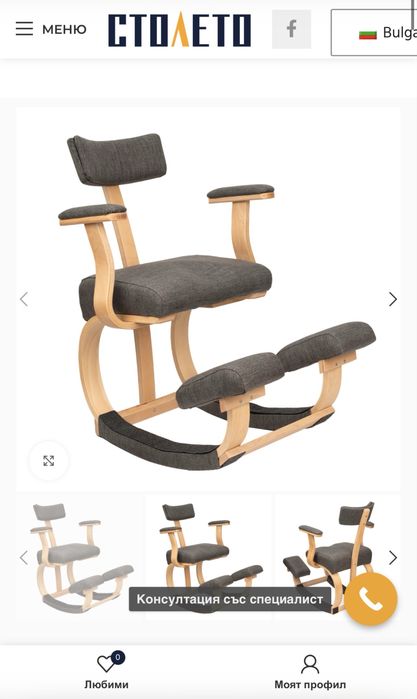Image resolution: width=417 pixels, height=699 pixels.
Task: Advance the thumbnail strip forward
Action: [392, 558]
